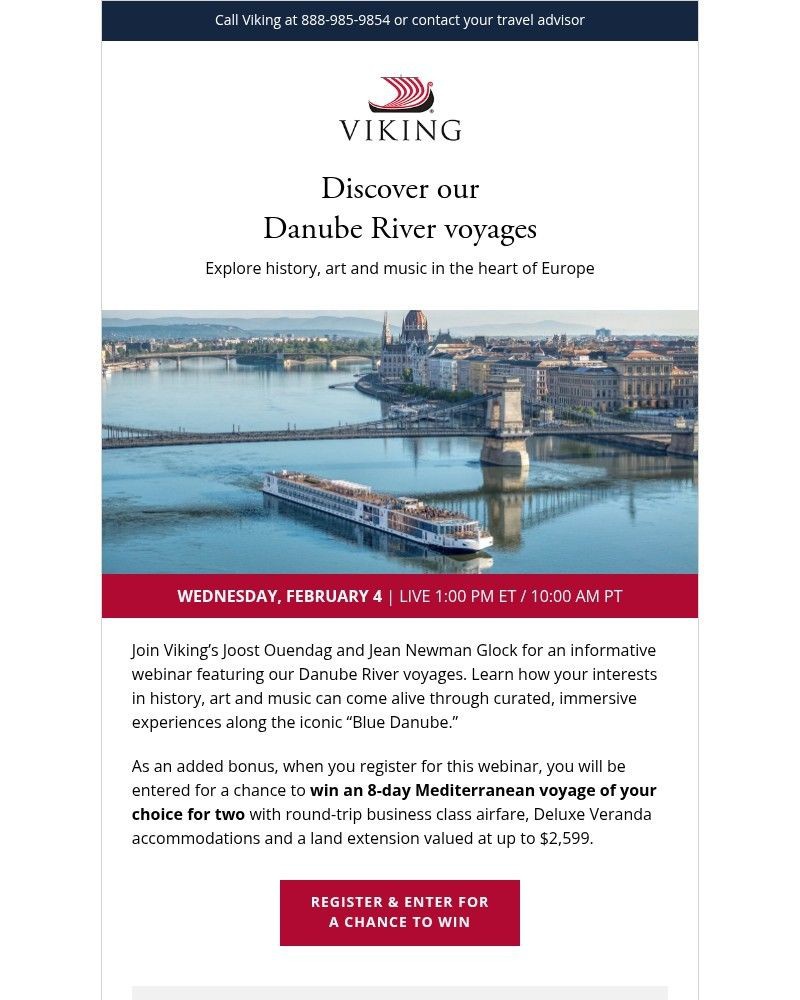This screenshot has width=800, height=1000.
Task: Click the gray section at the bottom
Action: click(400, 993)
